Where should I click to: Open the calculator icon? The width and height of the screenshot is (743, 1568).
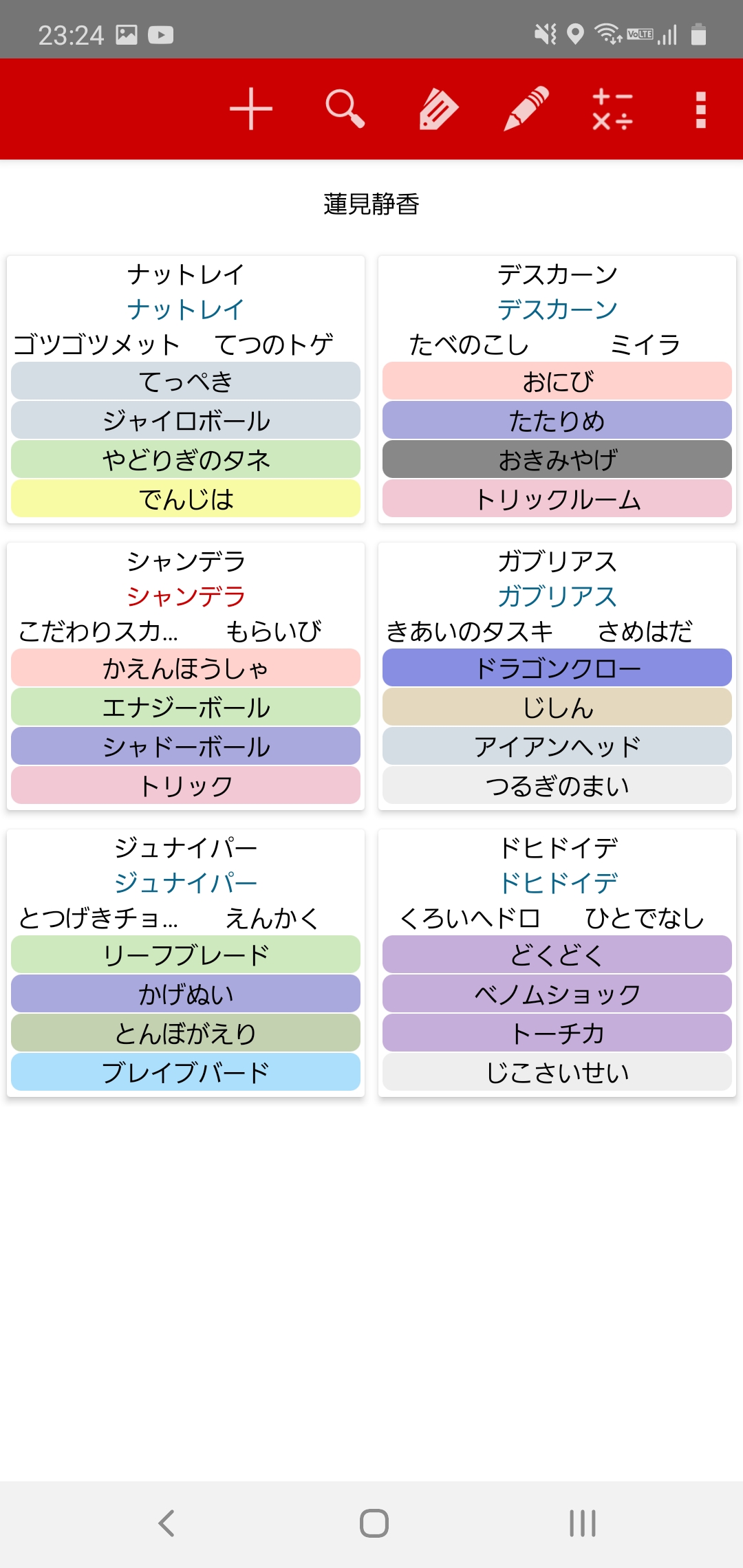pyautogui.click(x=612, y=109)
